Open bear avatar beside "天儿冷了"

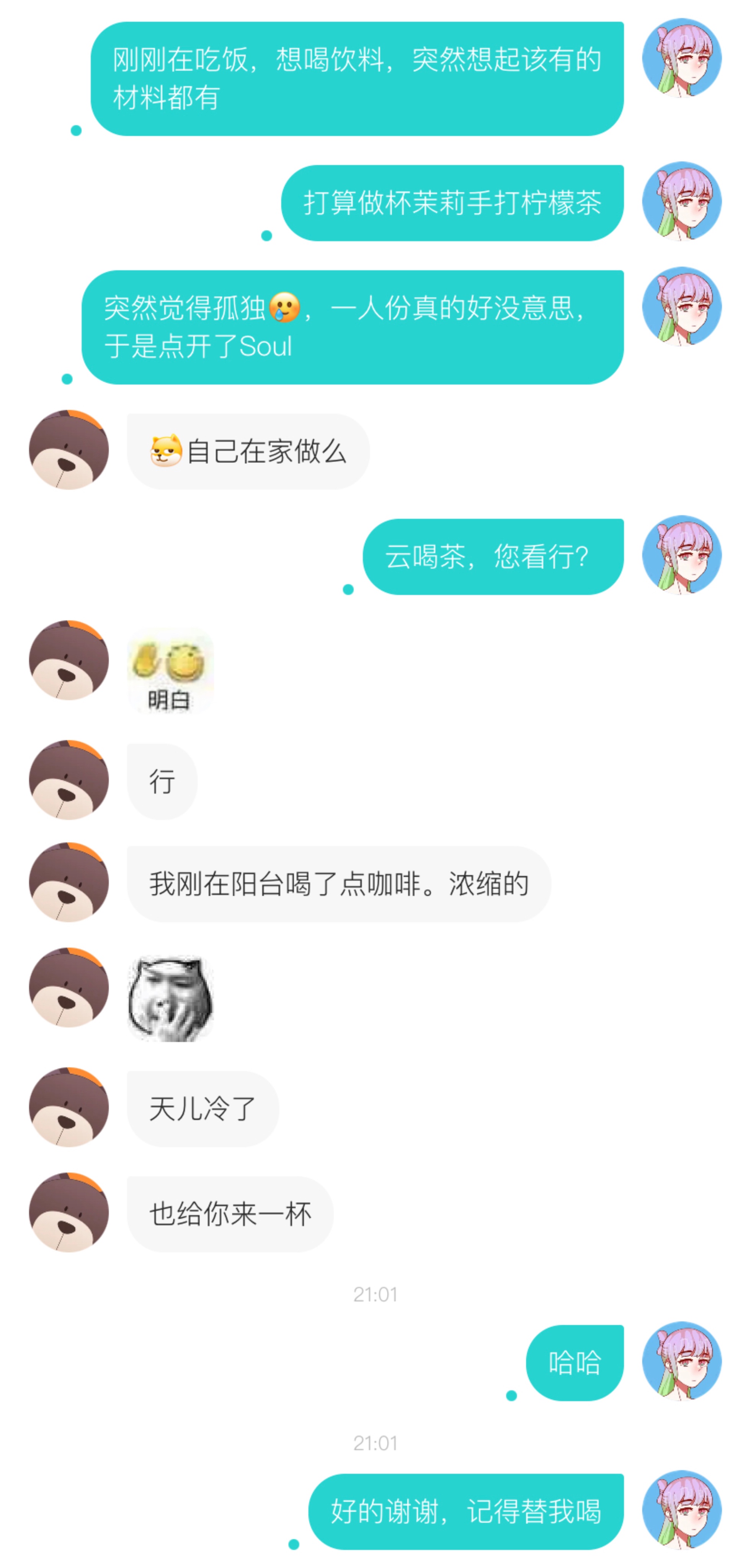pos(69,1107)
